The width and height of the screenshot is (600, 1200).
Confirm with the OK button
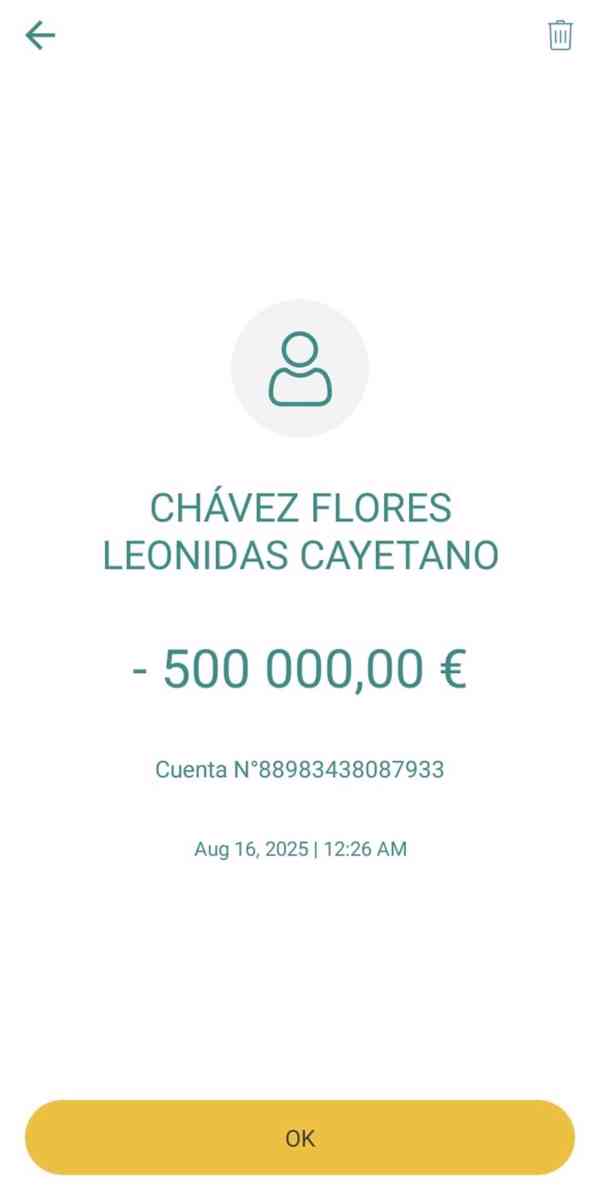pos(300,1138)
